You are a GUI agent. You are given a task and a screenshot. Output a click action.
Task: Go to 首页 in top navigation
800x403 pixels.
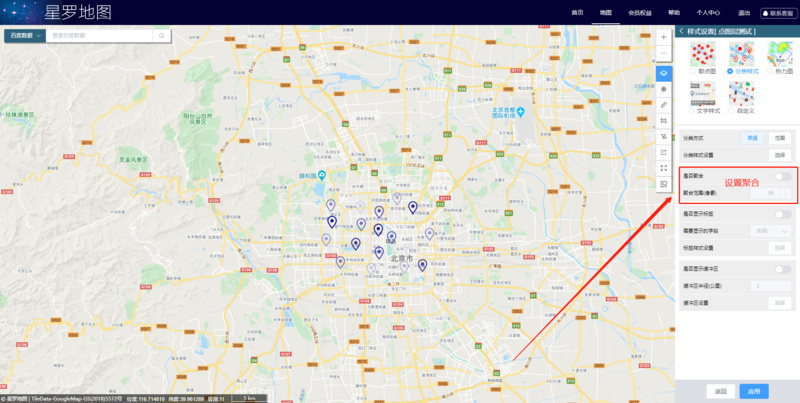coord(577,13)
